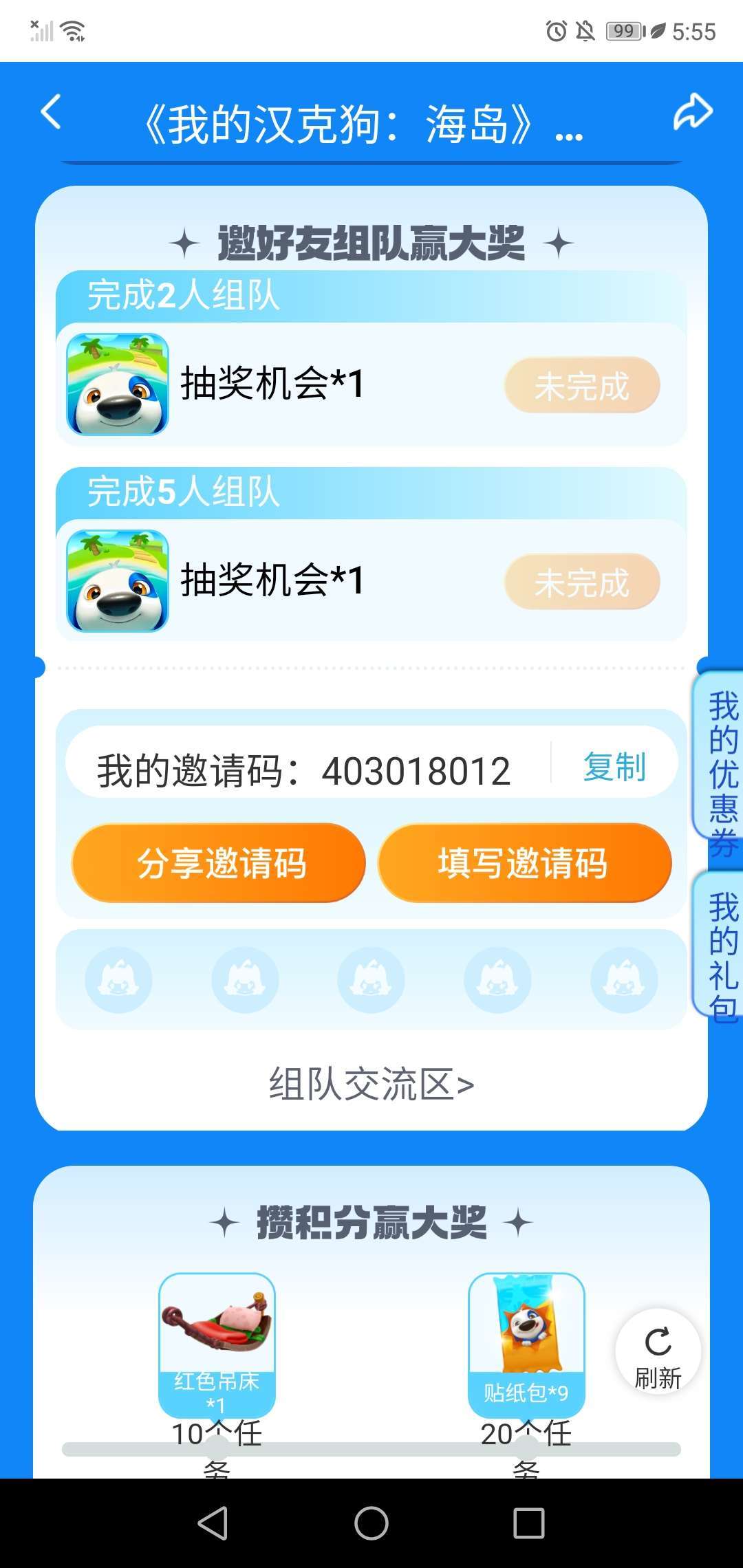
Task: Tap 未完成 button for 5人组队 reward
Action: (582, 582)
